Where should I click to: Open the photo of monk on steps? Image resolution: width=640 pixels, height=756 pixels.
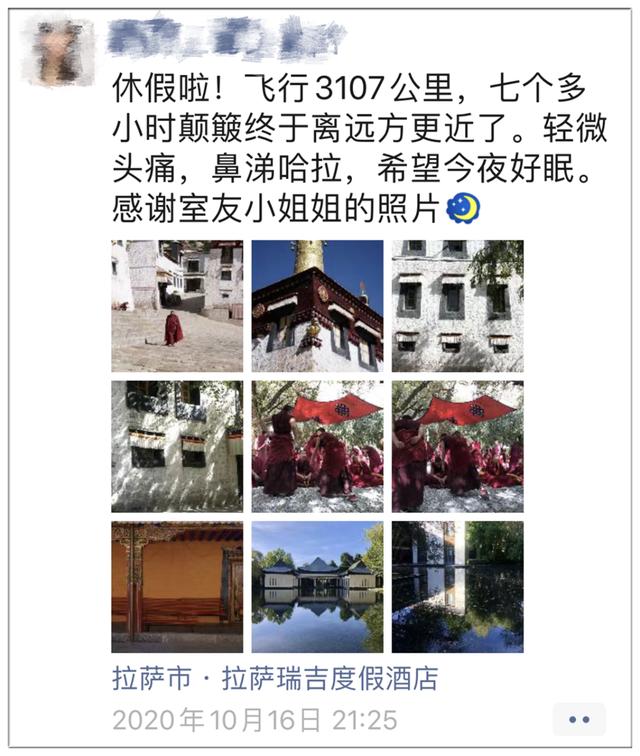[177, 306]
